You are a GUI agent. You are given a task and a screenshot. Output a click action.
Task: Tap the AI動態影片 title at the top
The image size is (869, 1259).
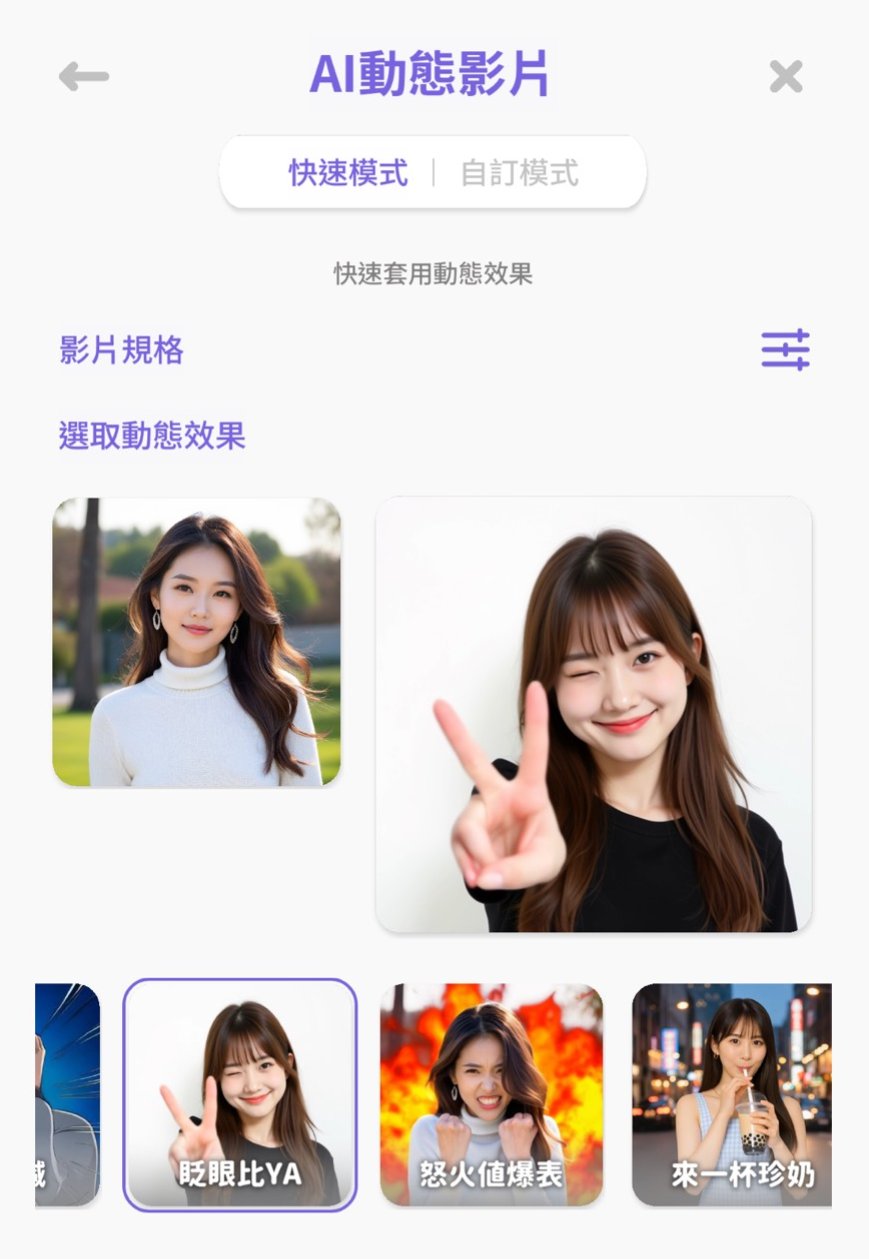coord(434,75)
